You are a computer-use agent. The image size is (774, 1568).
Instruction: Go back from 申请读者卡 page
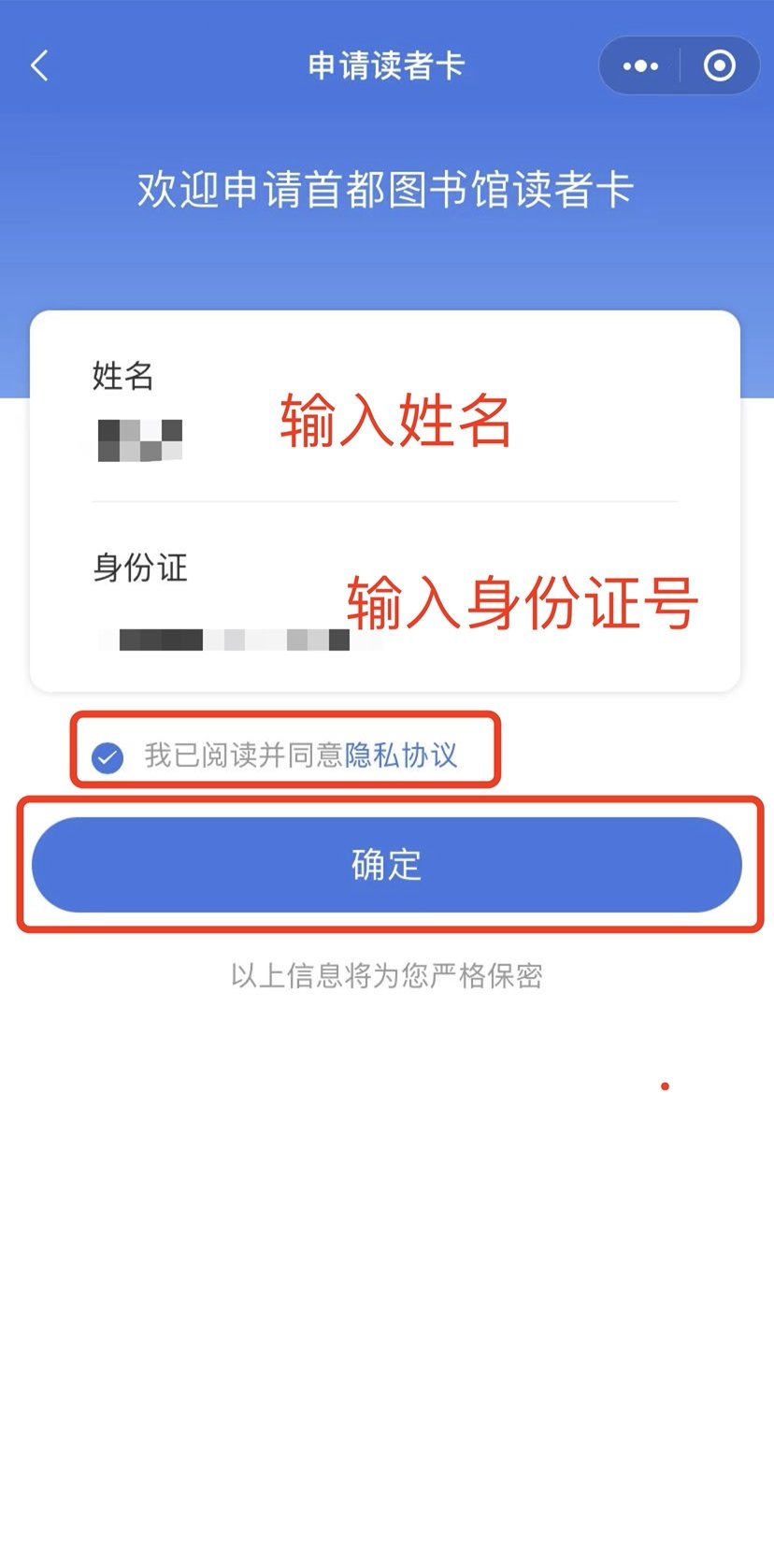pyautogui.click(x=39, y=66)
